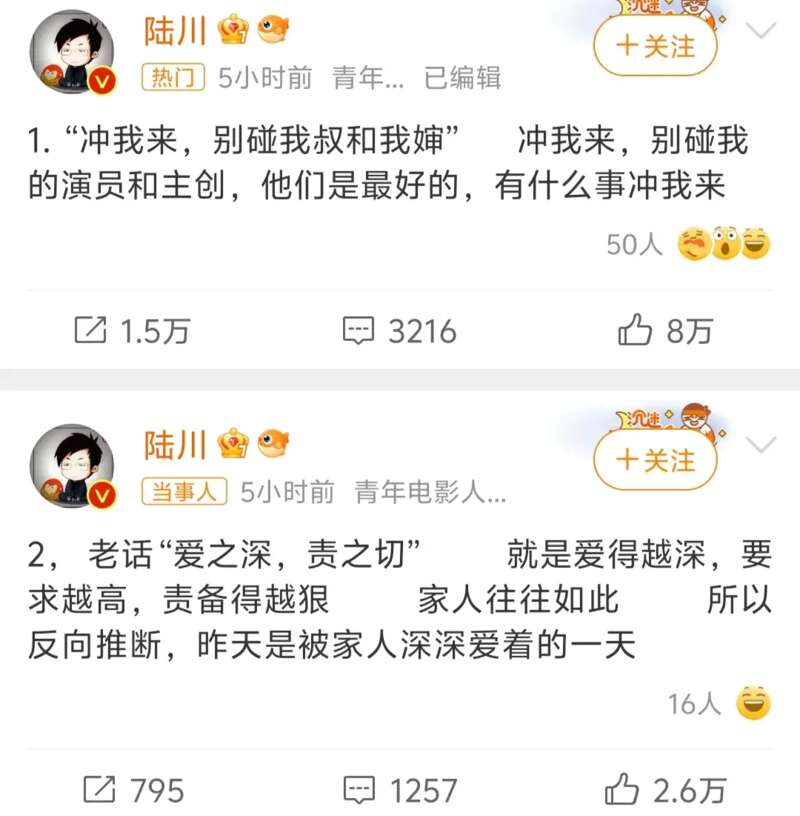
Task: Open the 1257 comments
Action: [399, 790]
